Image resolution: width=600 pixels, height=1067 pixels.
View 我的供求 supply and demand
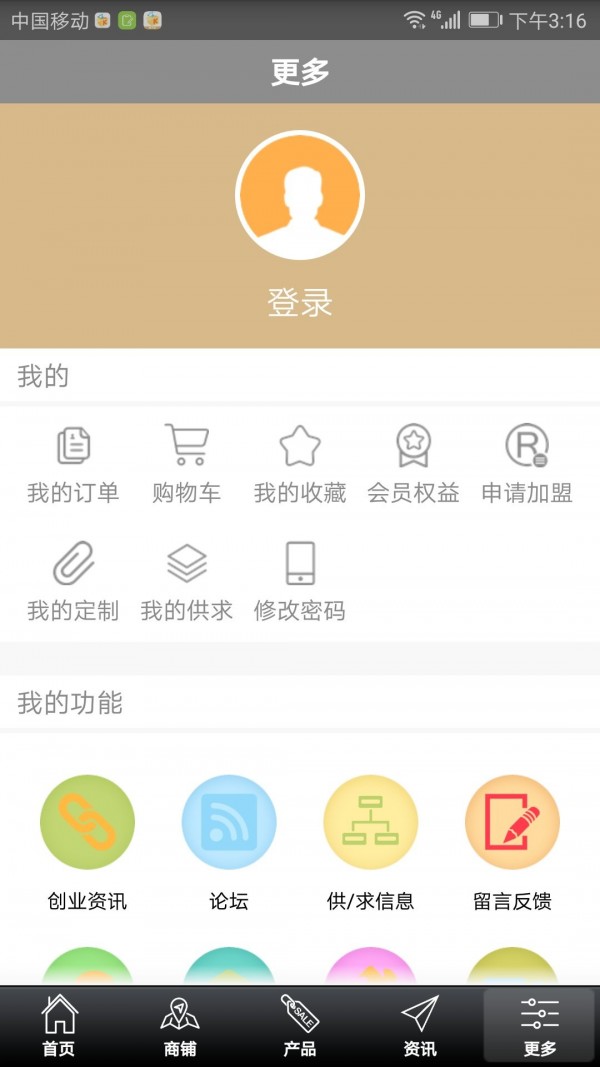click(x=186, y=582)
